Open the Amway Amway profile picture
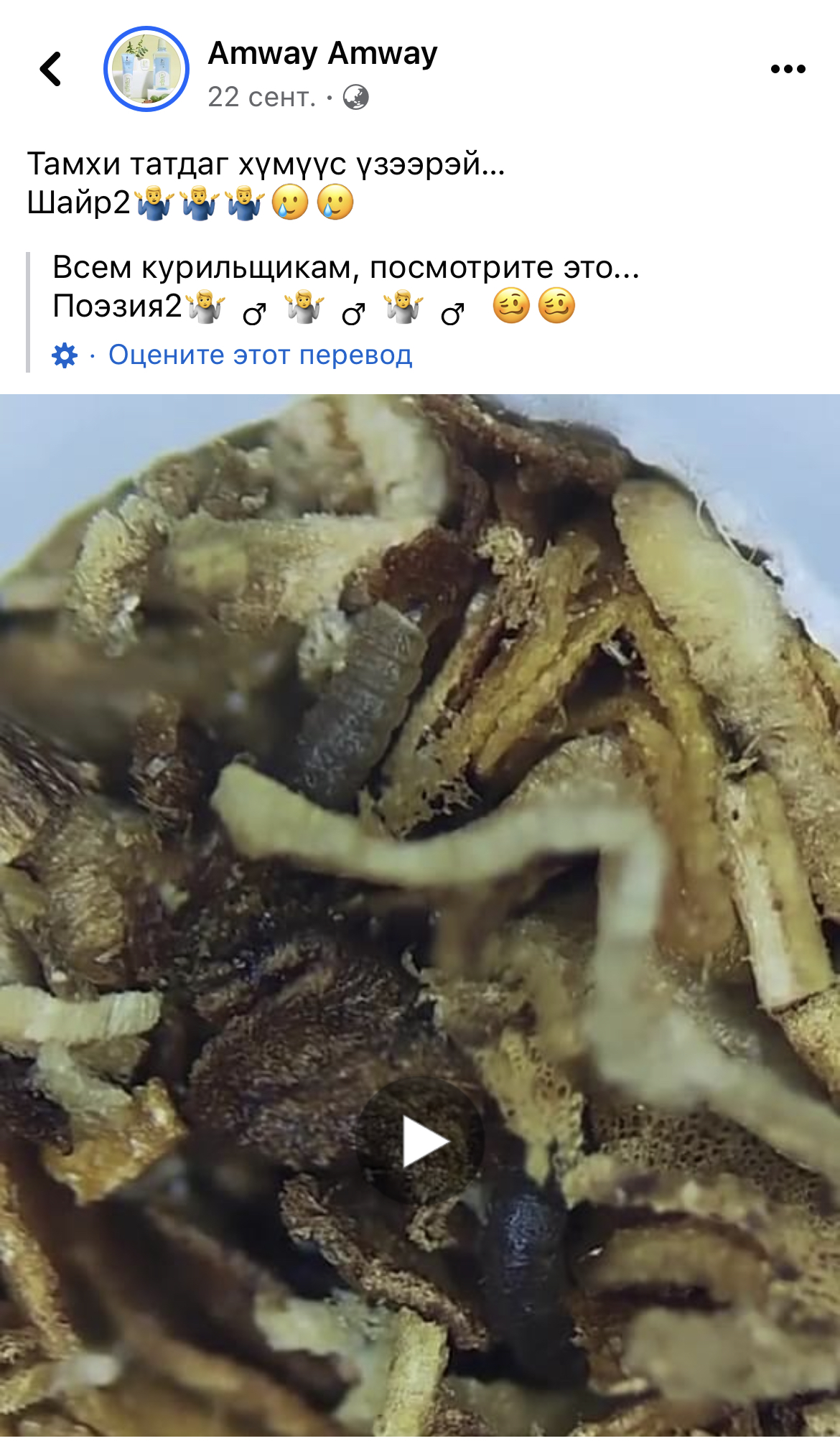This screenshot has width=840, height=1441. (146, 70)
